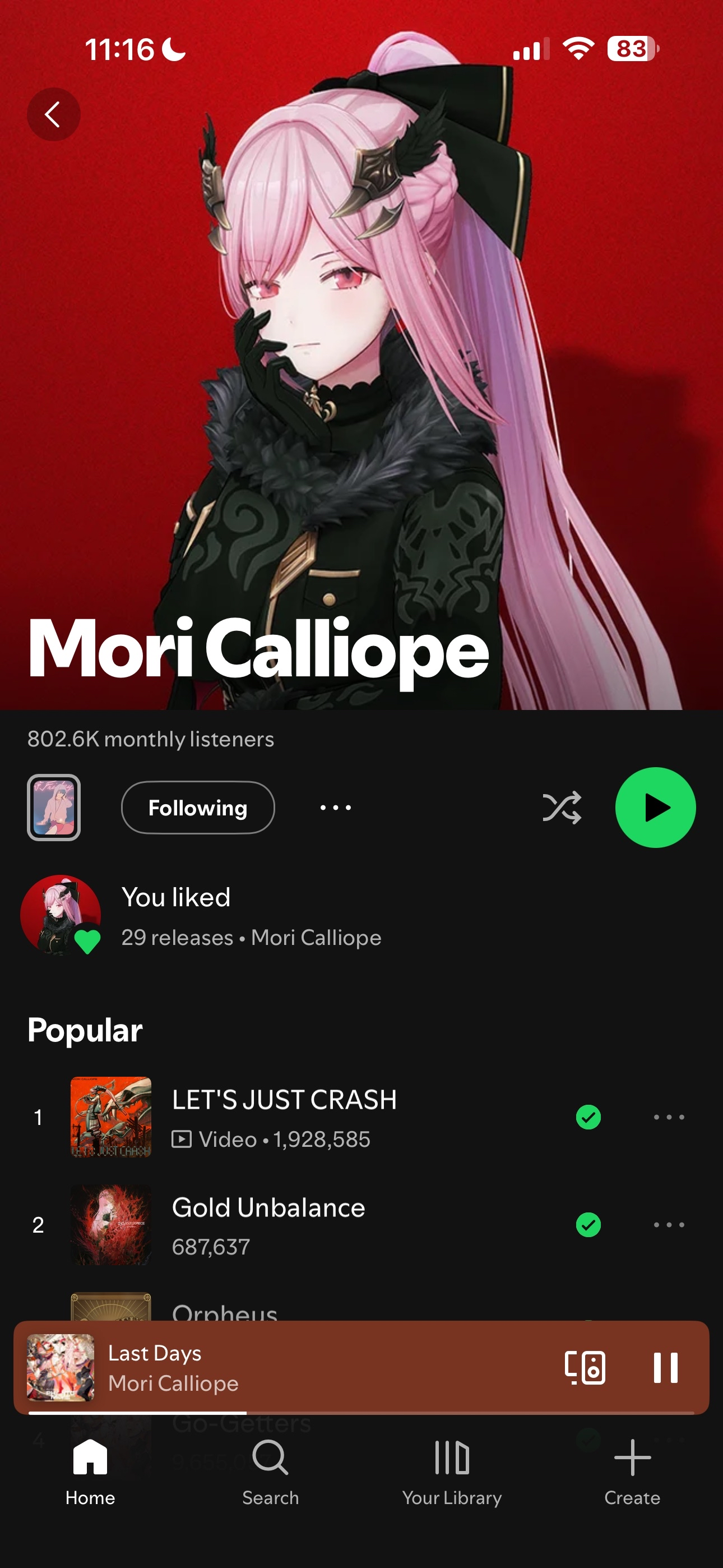Play Mori Calliope's music

pos(655,807)
